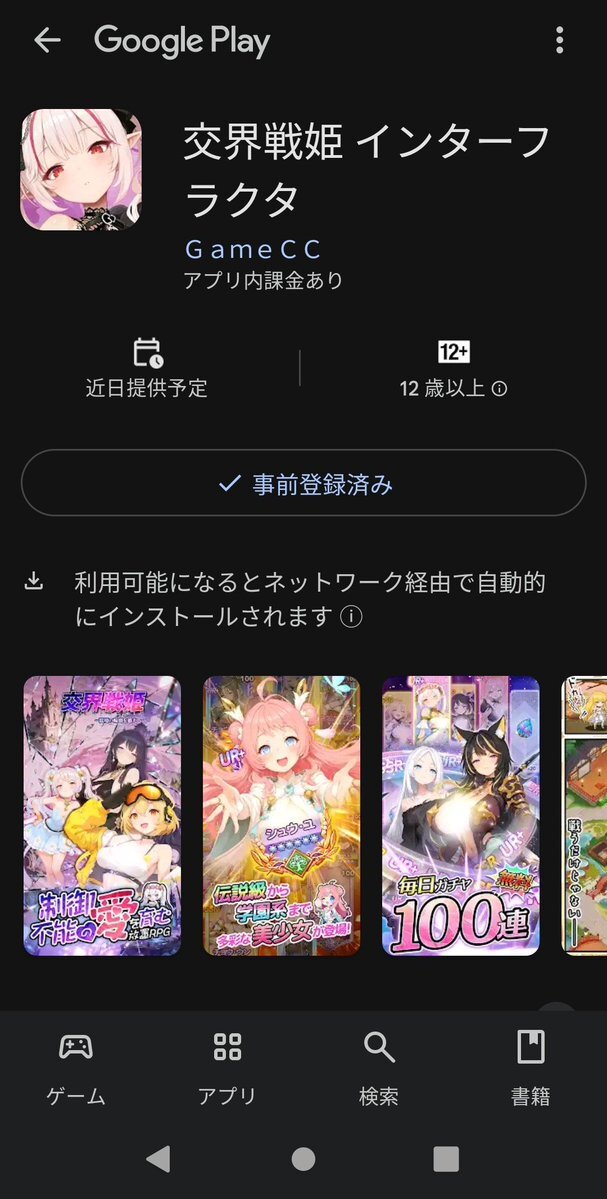Switch to the ゲーム tab
607x1199 pixels.
point(76,1068)
